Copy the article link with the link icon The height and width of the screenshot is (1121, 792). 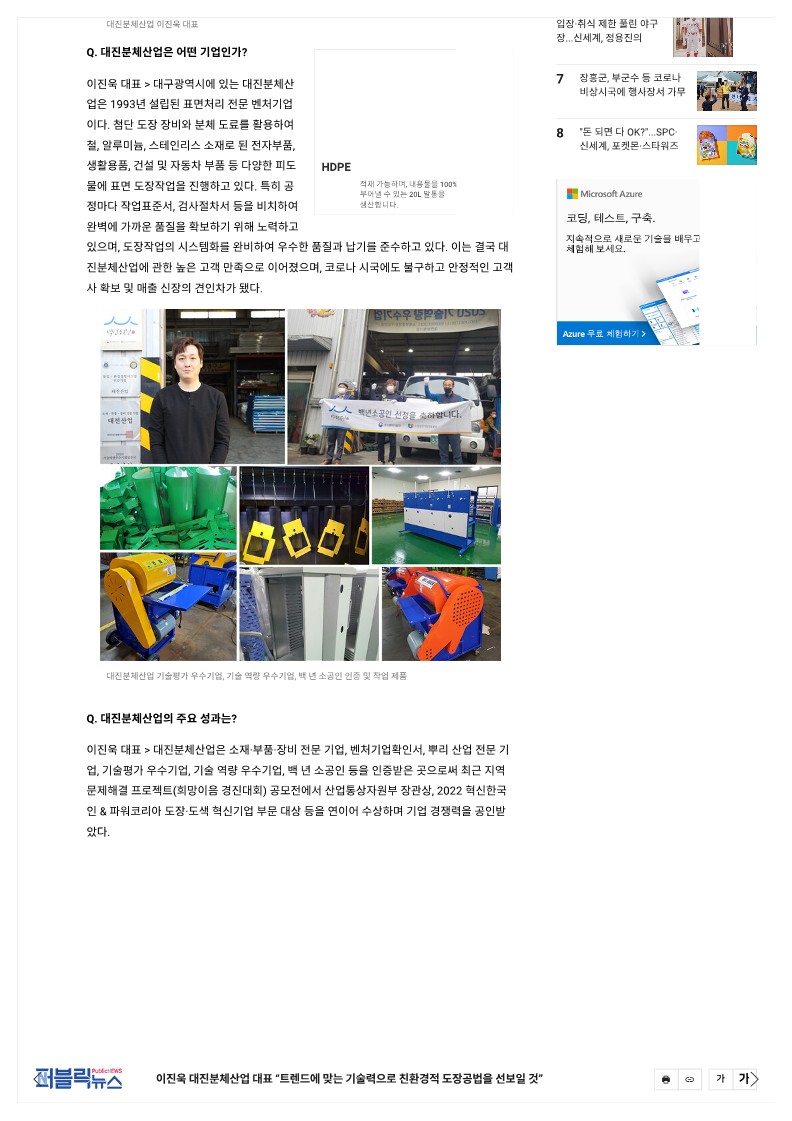(689, 1080)
